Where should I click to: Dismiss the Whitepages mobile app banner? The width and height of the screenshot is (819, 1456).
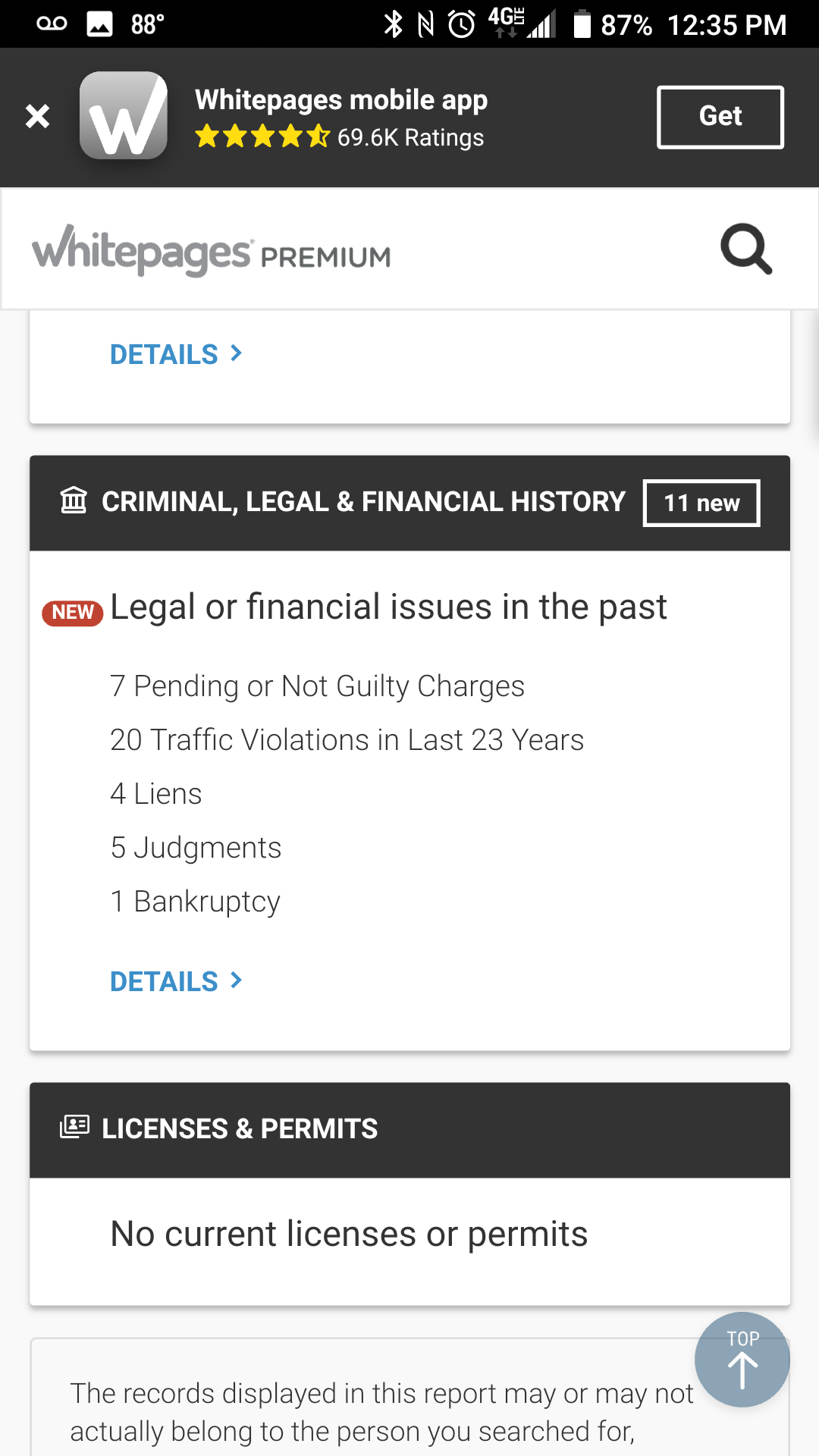[x=37, y=116]
